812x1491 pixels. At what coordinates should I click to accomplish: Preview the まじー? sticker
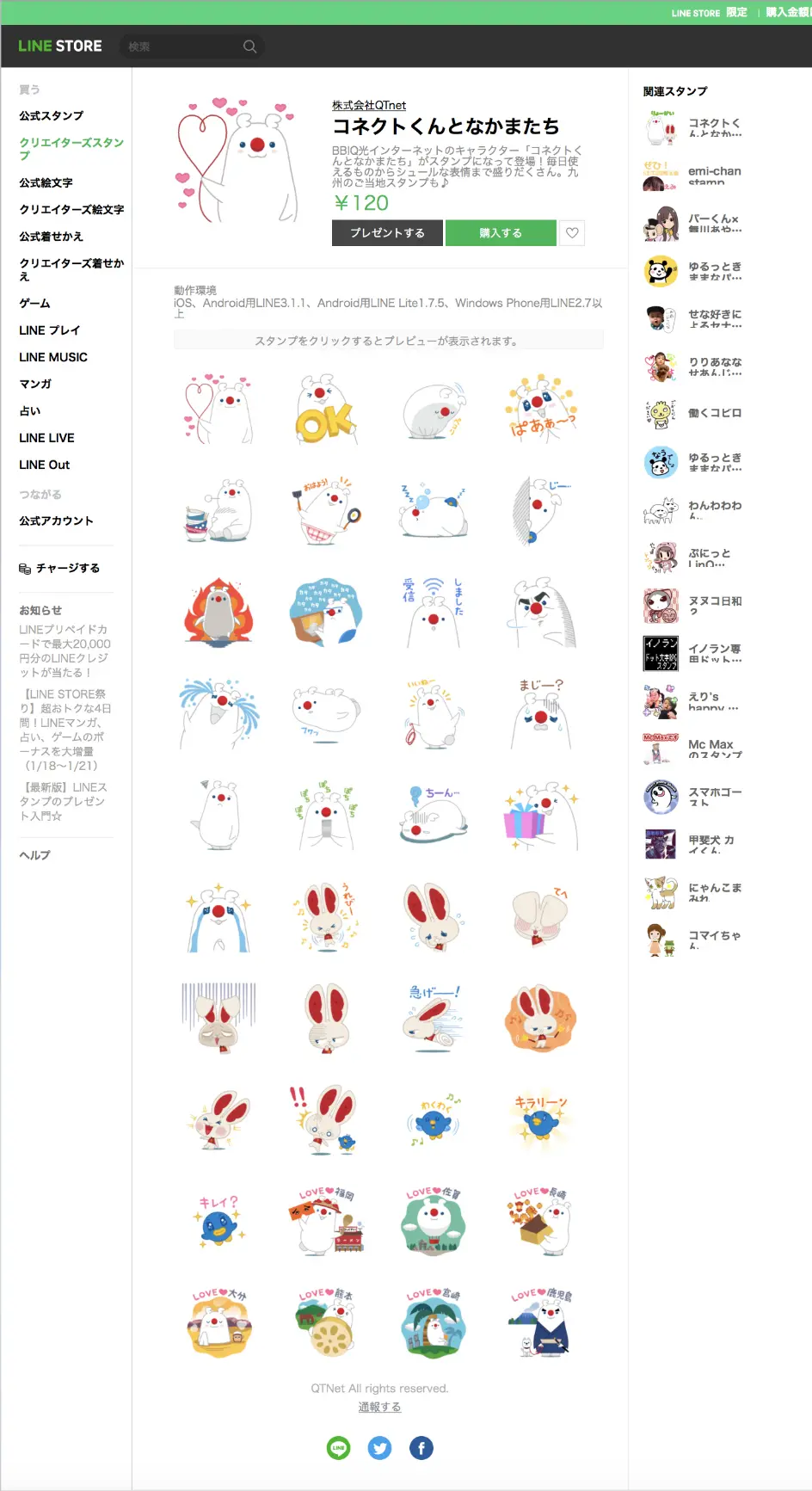point(540,712)
